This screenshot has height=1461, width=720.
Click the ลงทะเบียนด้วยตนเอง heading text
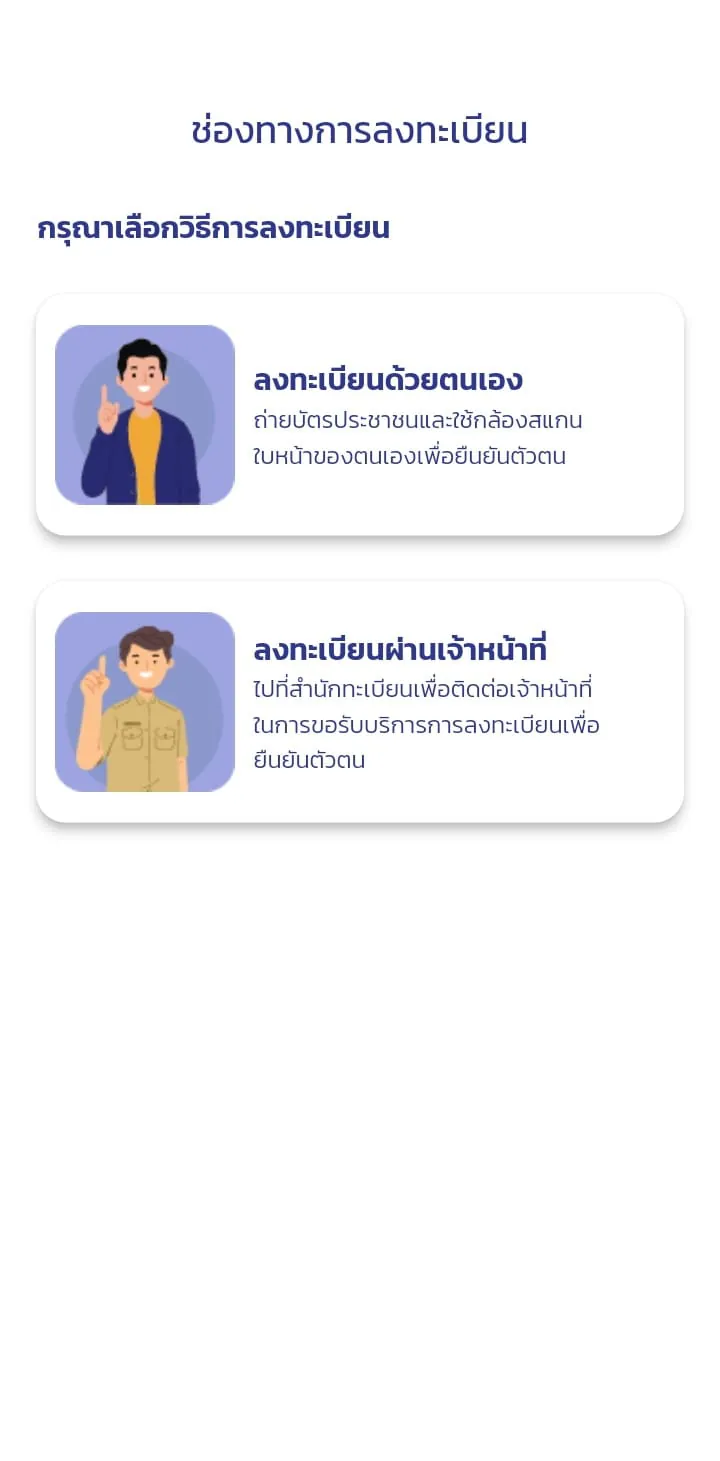388,380
